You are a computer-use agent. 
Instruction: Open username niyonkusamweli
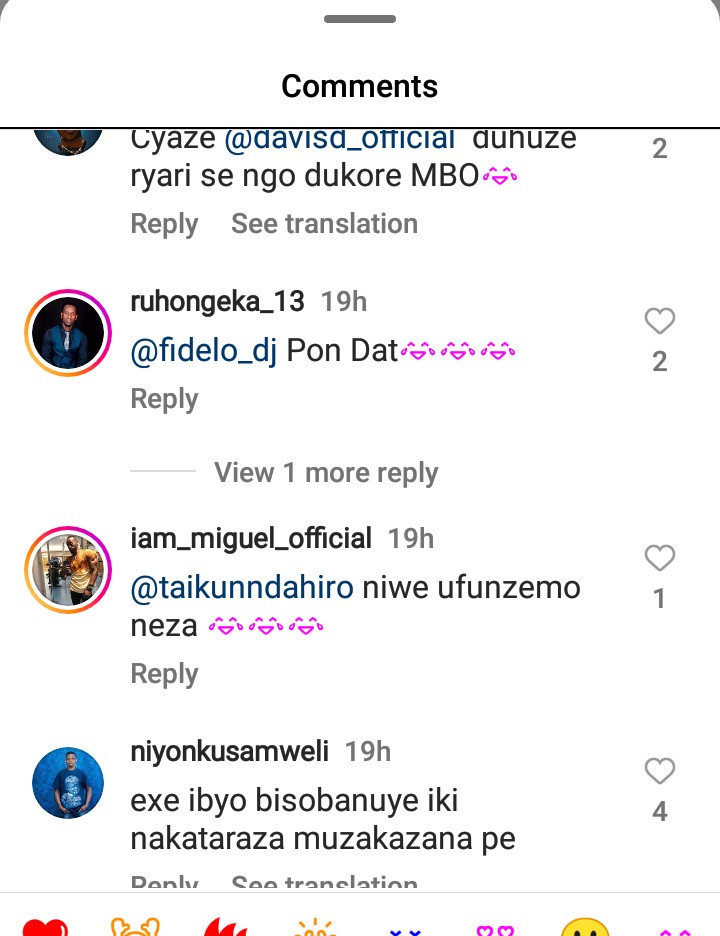point(230,752)
